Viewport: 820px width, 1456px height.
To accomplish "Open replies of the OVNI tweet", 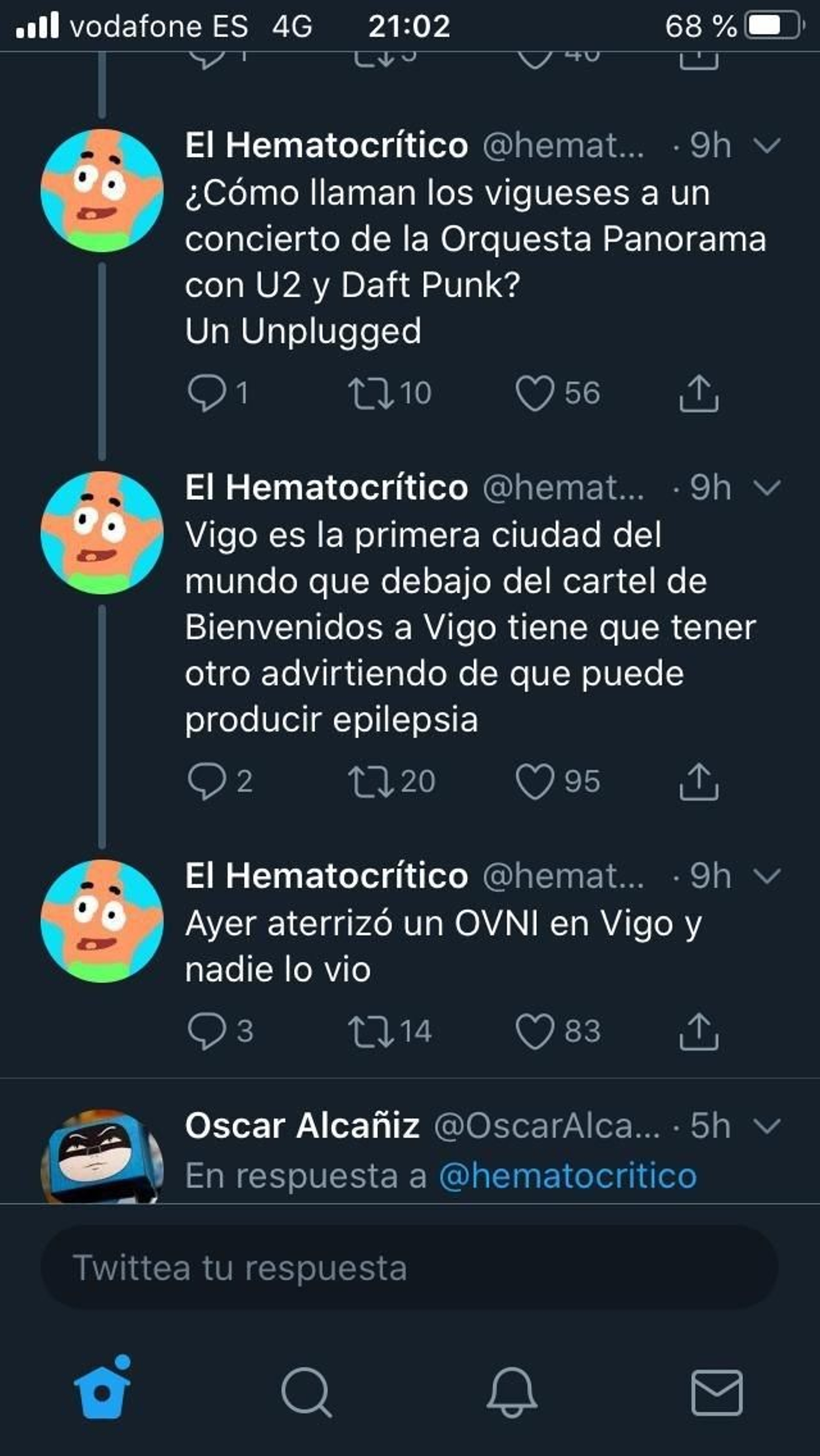I will click(x=207, y=1032).
